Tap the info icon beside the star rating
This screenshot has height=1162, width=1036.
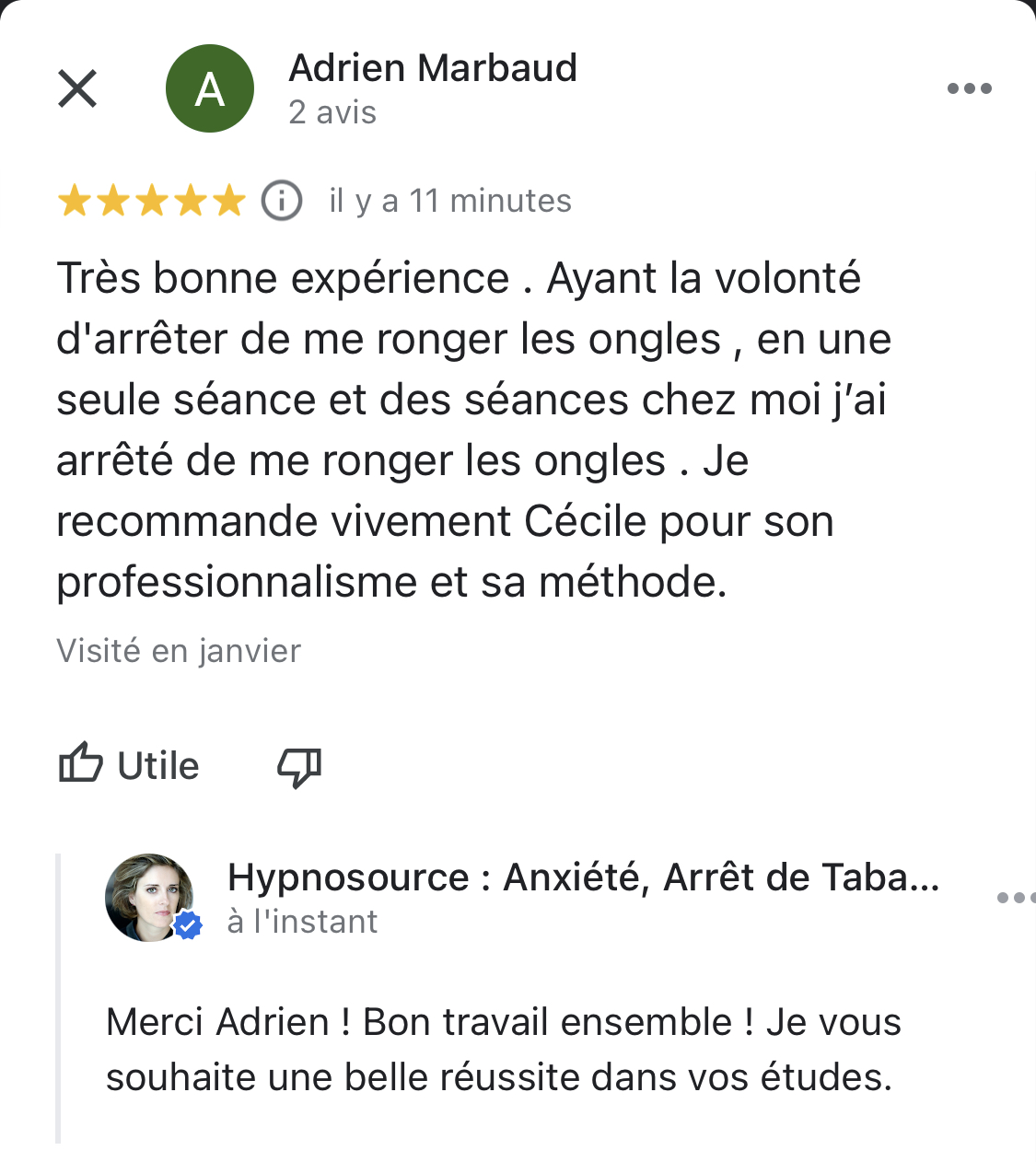(282, 201)
